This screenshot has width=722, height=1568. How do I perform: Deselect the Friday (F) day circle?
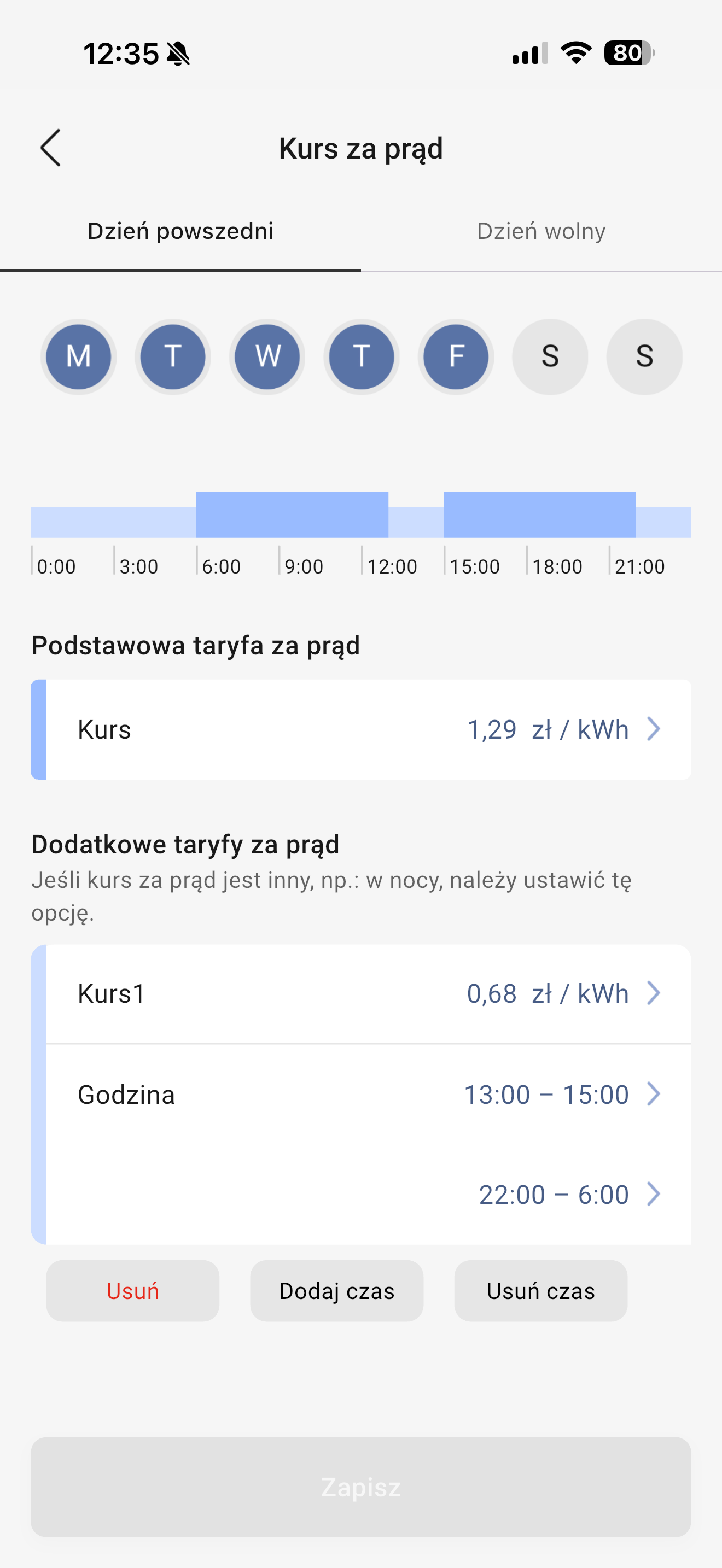(456, 356)
